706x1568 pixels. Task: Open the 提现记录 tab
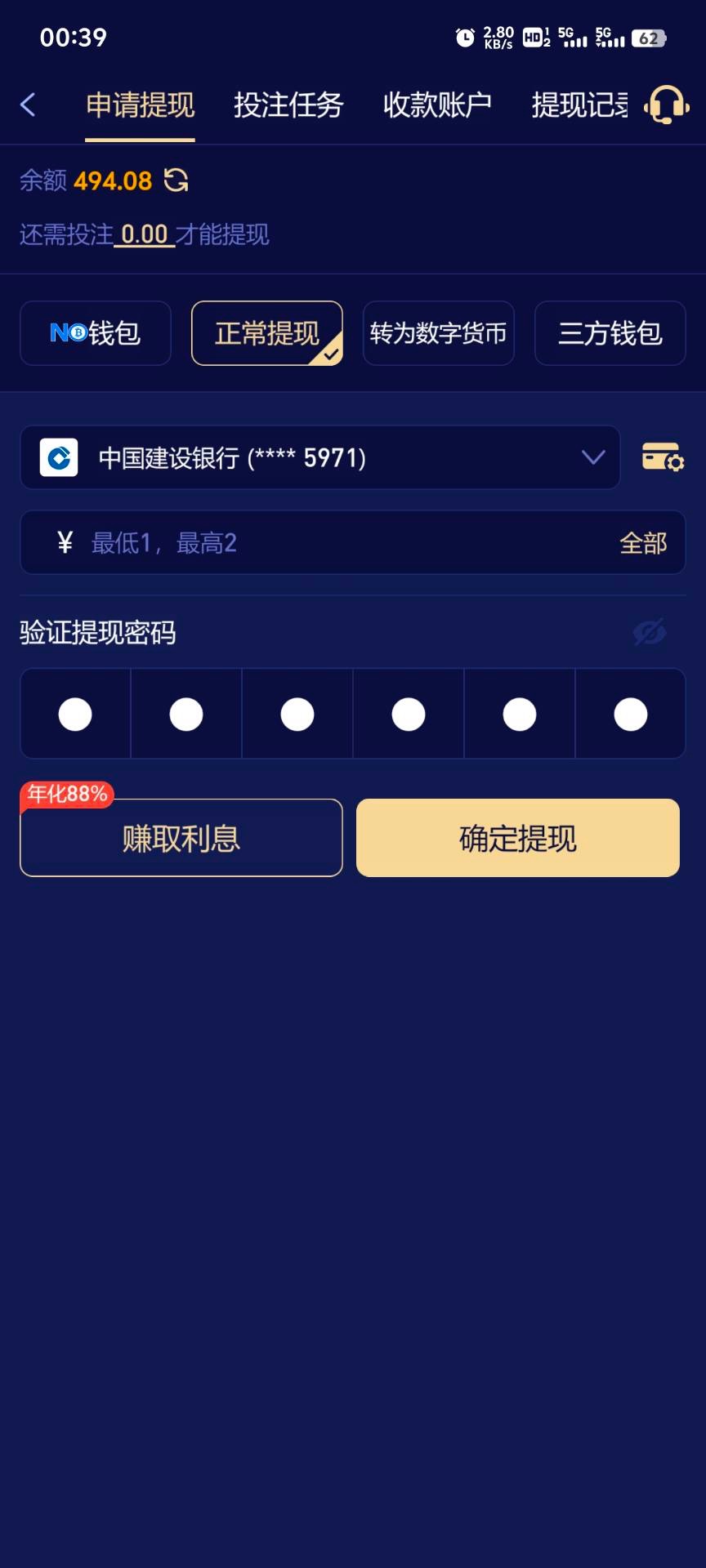579,105
